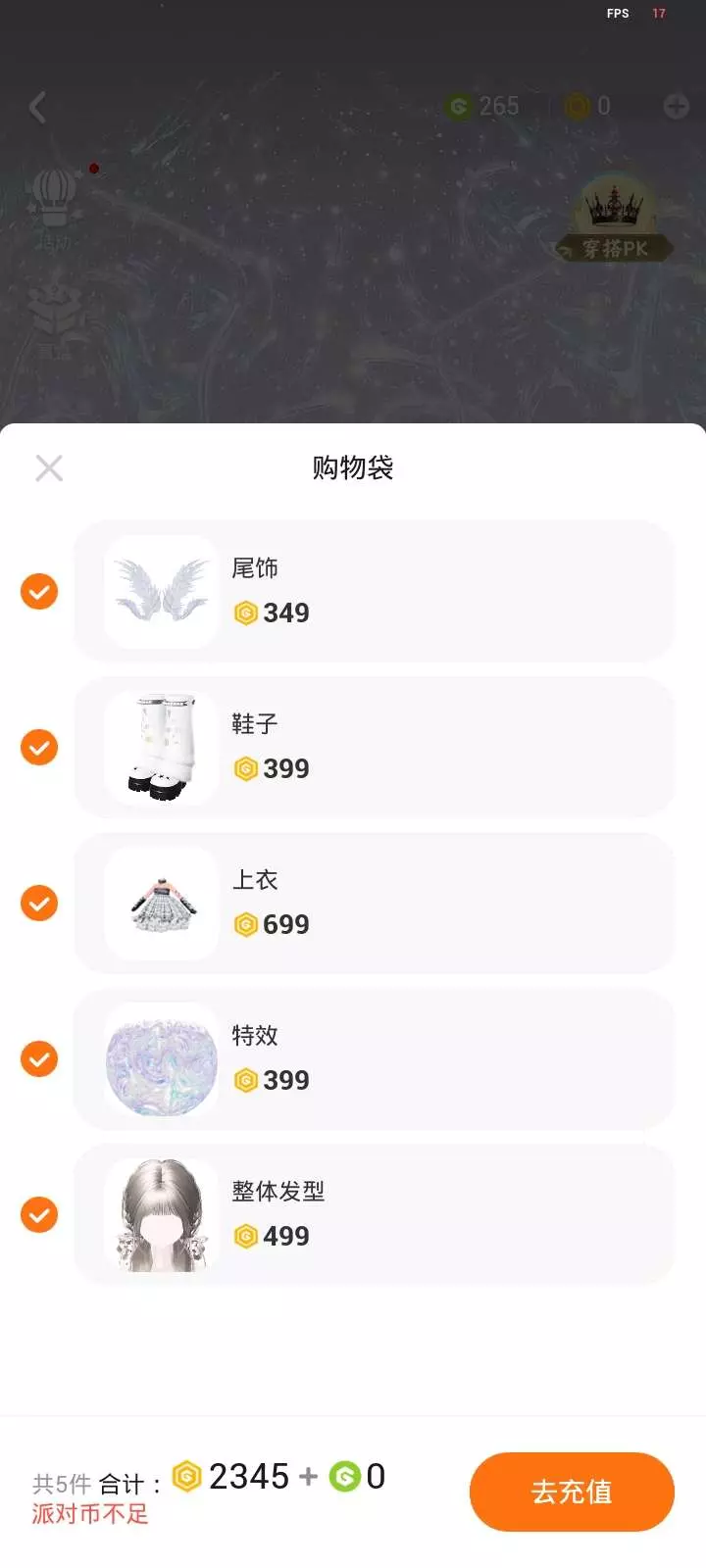The height and width of the screenshot is (1568, 706).
Task: Open the 尾饰 wings item card
Action: (x=374, y=592)
